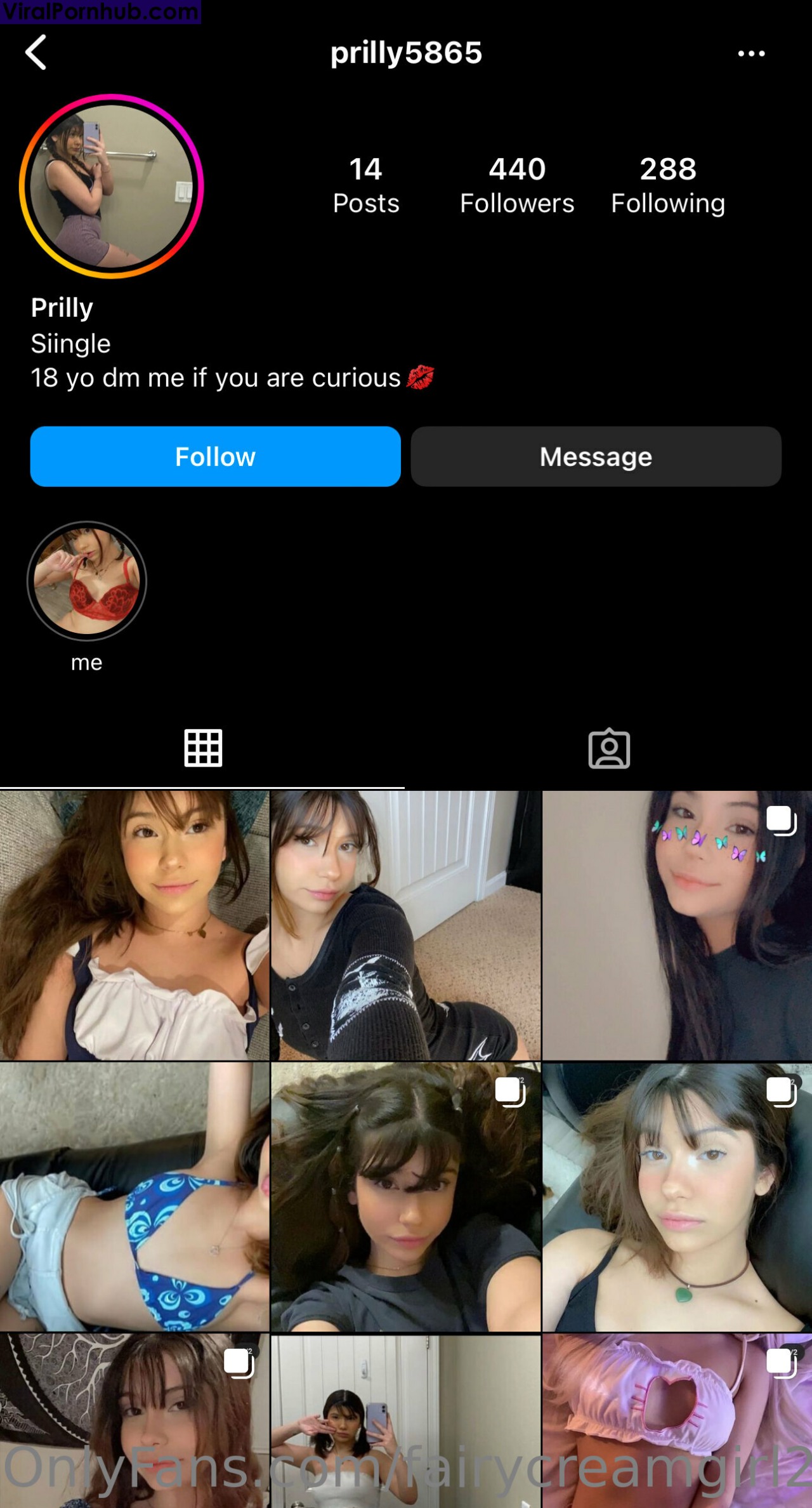This screenshot has height=1508, width=812.
Task: Open the three-dot overflow menu
Action: pyautogui.click(x=751, y=53)
